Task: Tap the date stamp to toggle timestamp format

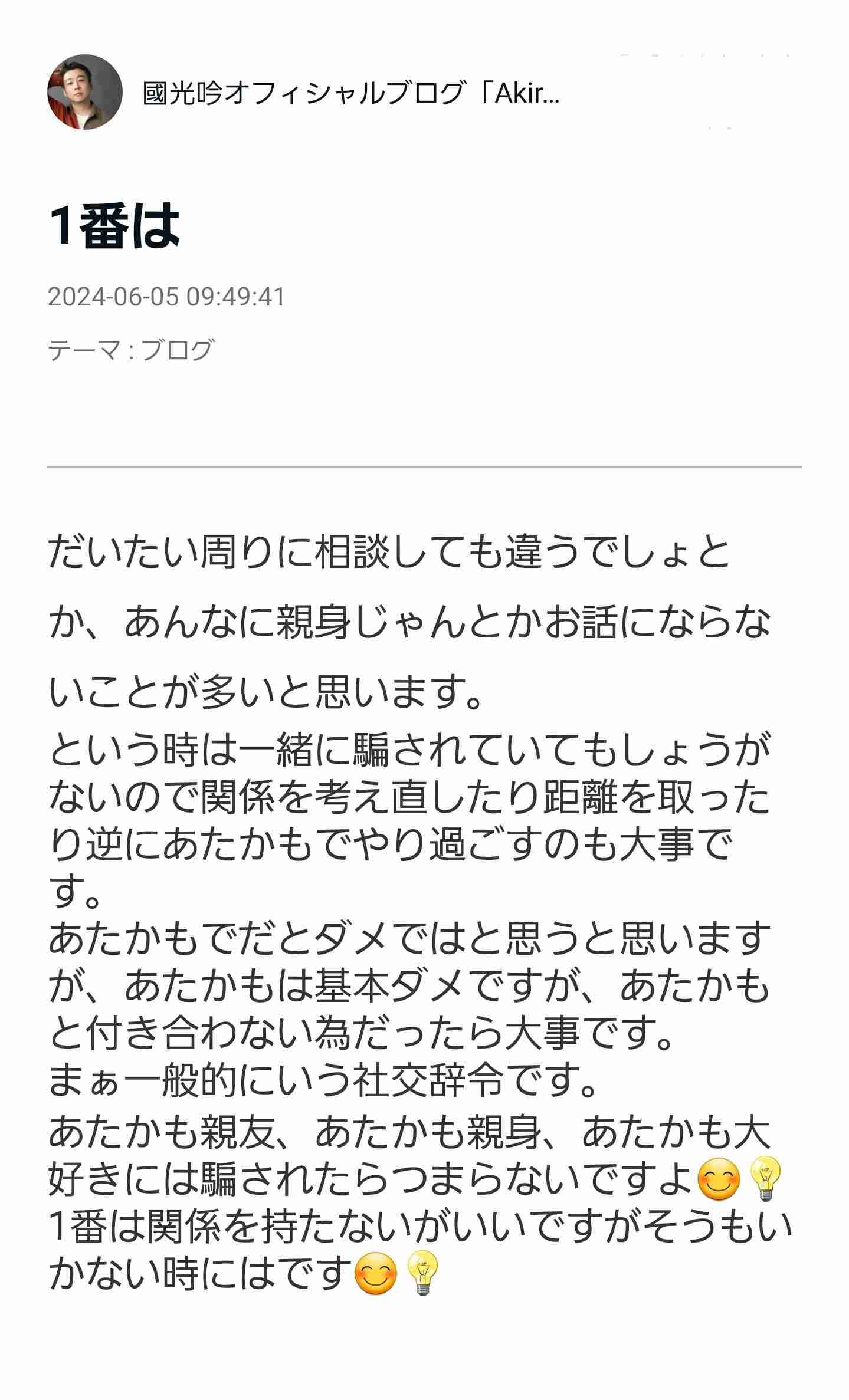Action: [x=167, y=295]
